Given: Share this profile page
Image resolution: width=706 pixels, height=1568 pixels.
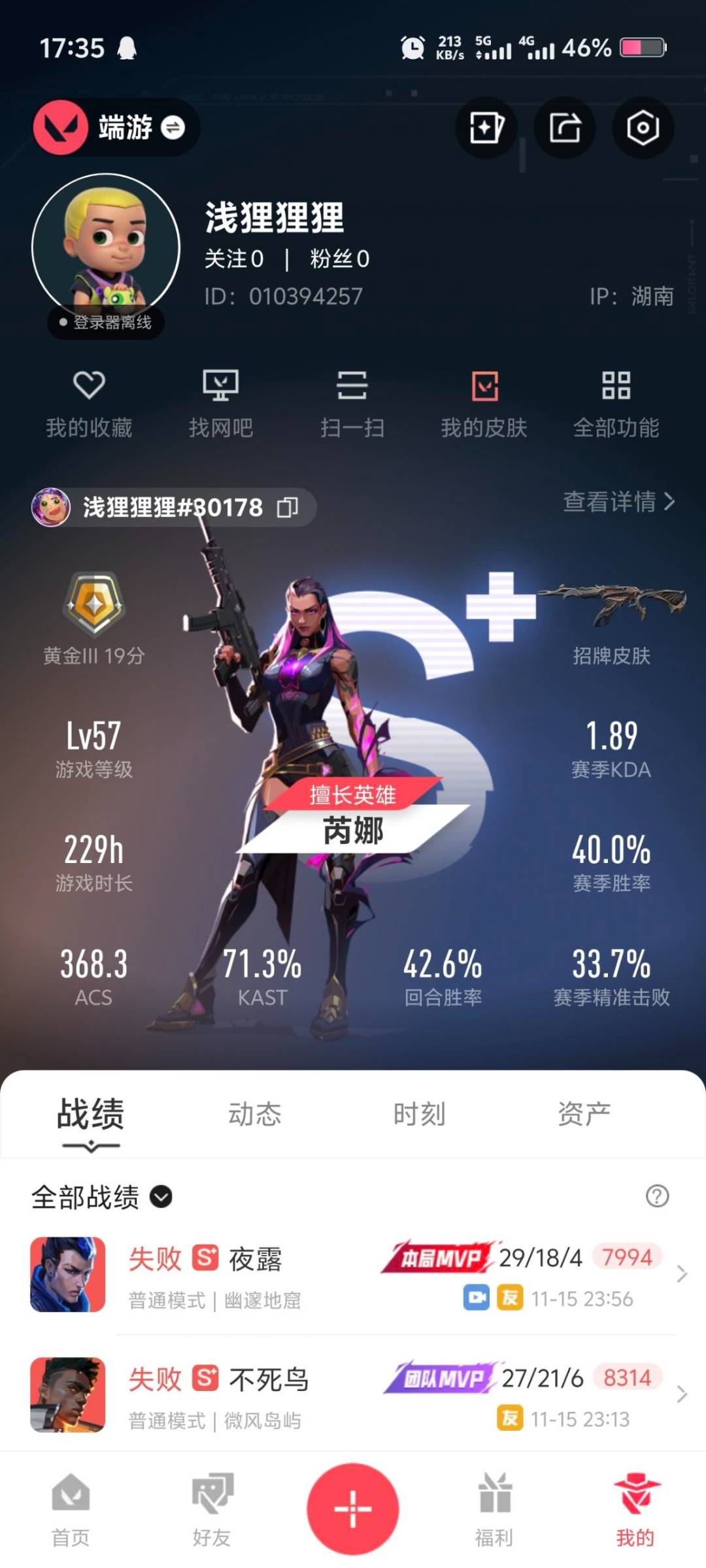Looking at the screenshot, I should click(565, 127).
